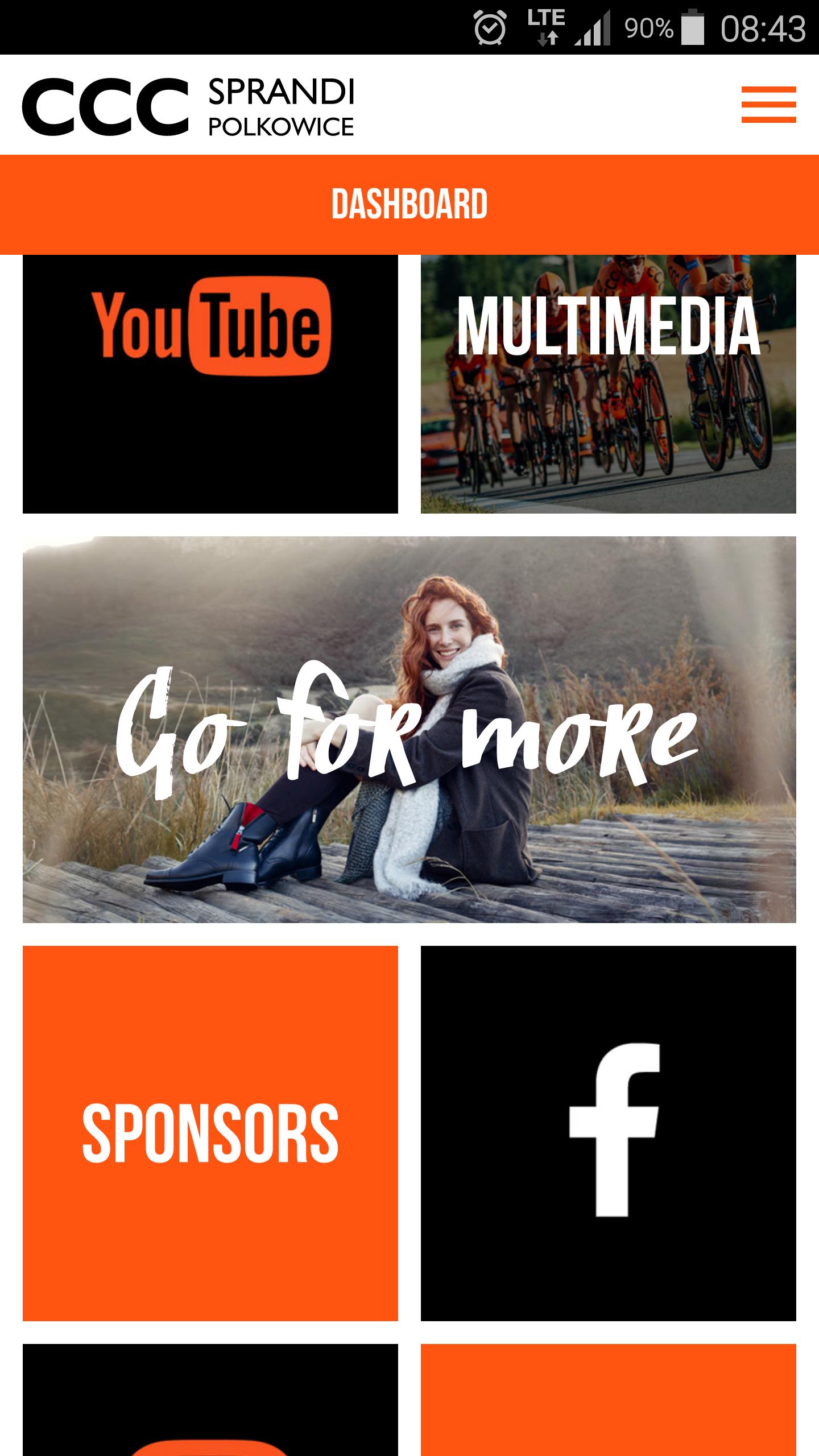Open the Multimedia tile
The height and width of the screenshot is (1456, 819).
608,384
